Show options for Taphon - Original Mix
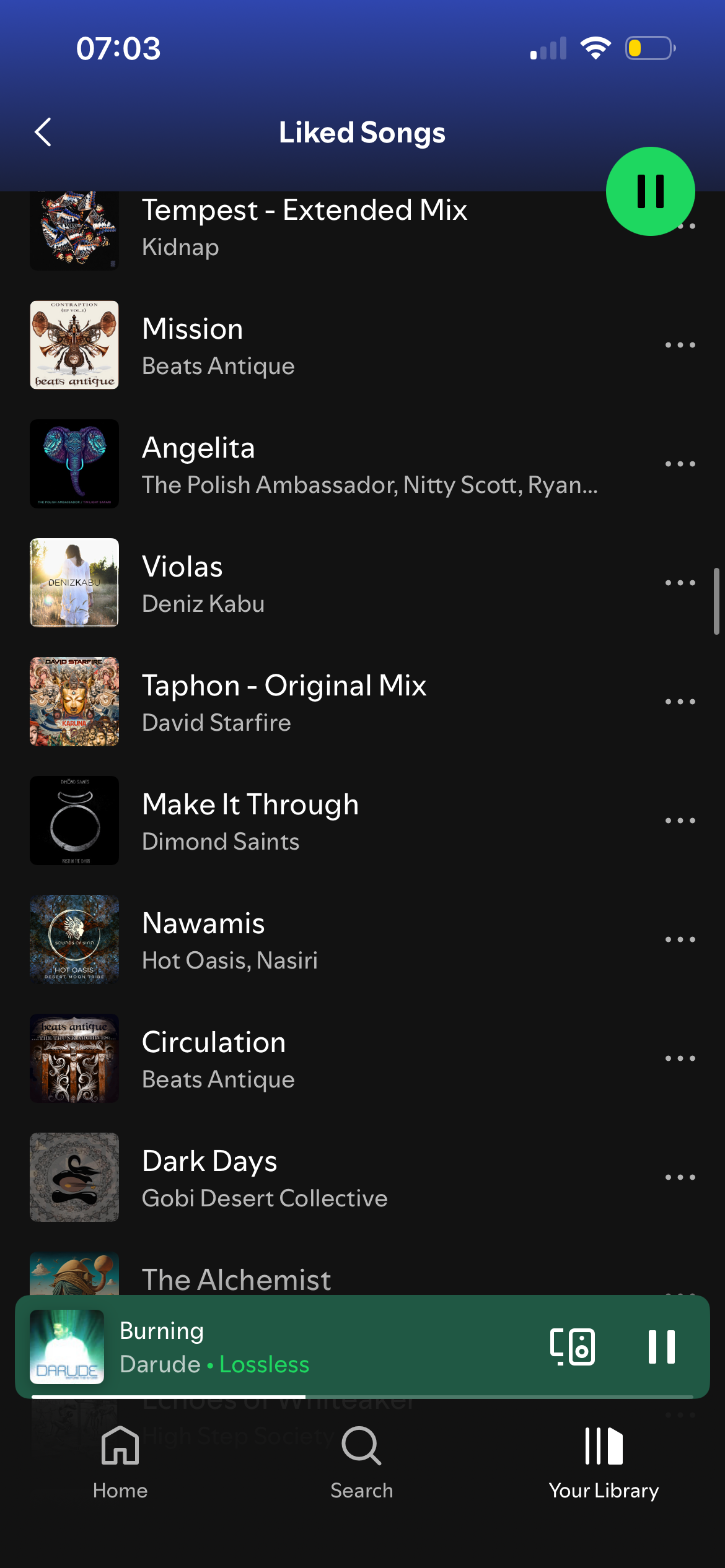725x1568 pixels. coord(680,702)
